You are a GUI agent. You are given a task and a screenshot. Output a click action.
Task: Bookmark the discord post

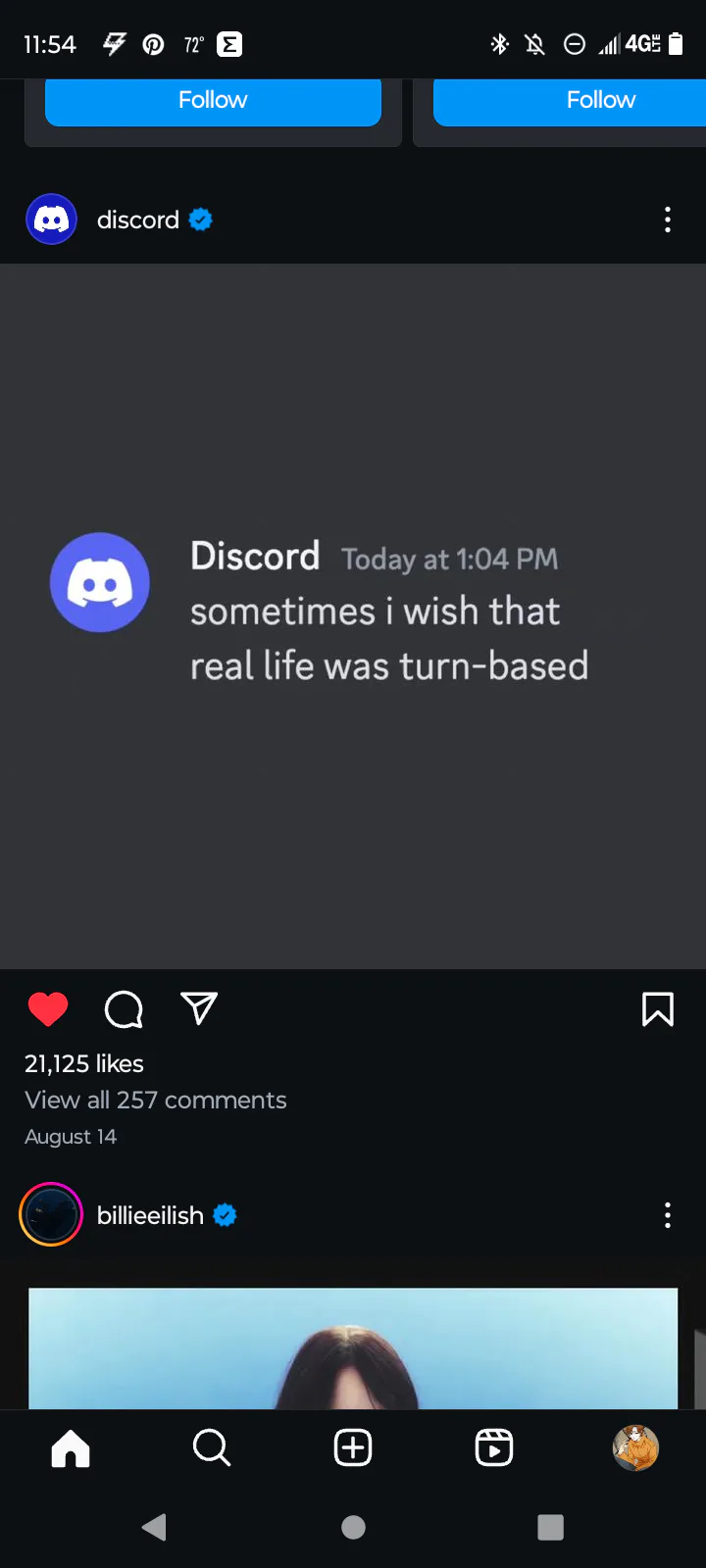pos(657,1008)
